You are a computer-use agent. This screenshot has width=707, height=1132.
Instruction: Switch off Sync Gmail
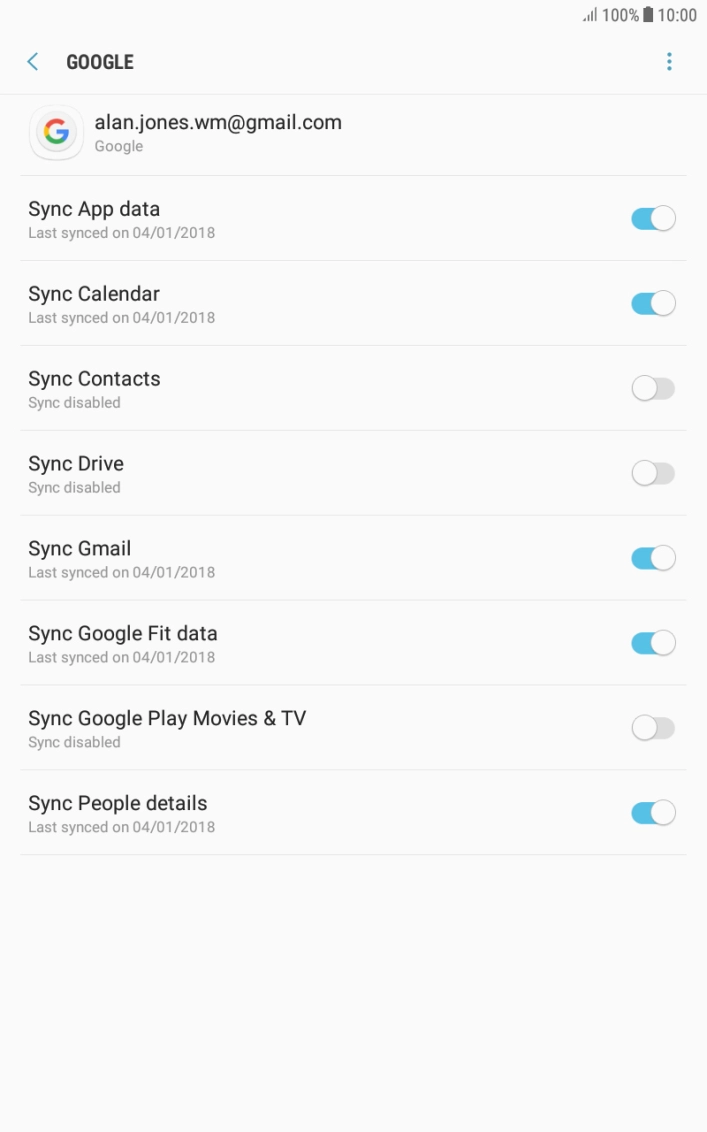(x=654, y=558)
